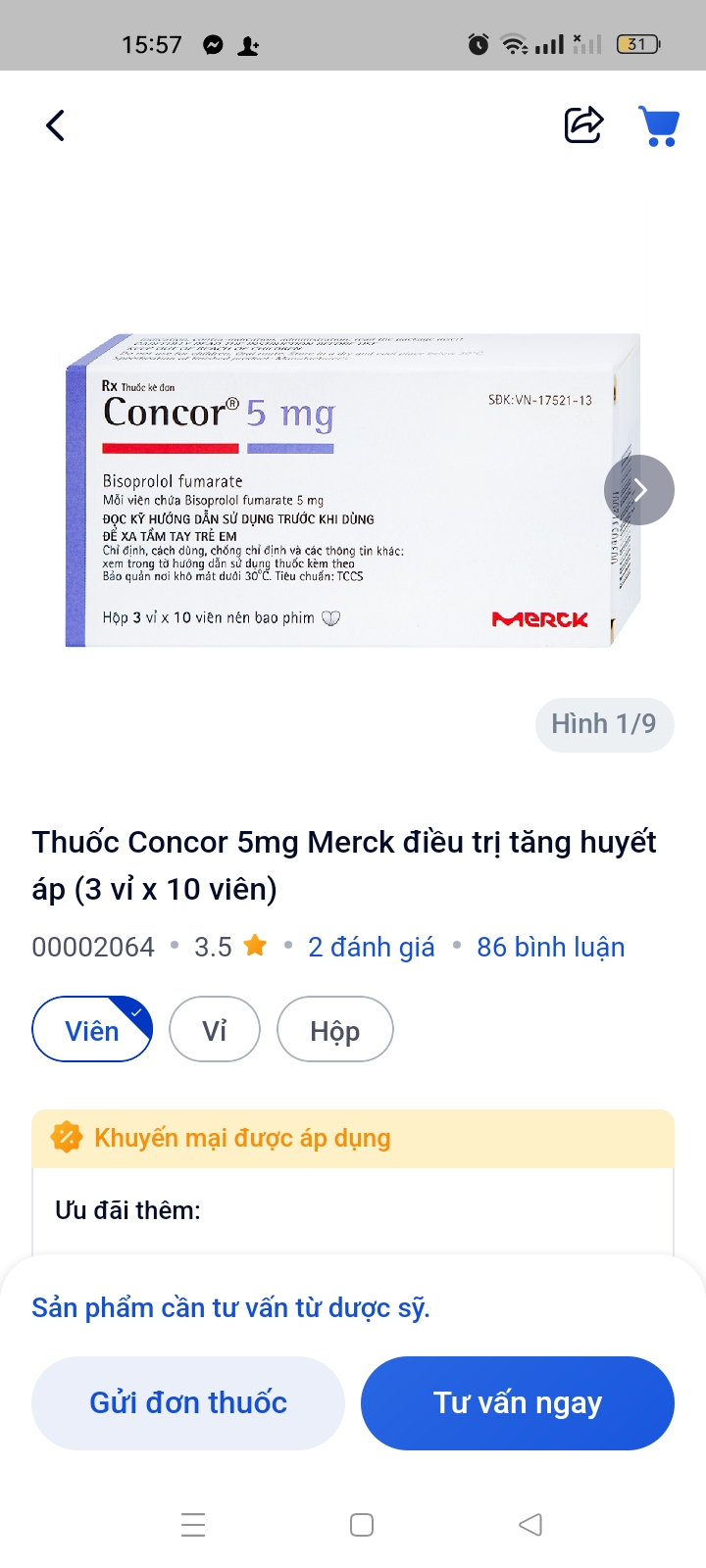
Task: Go to the system home screen
Action: coord(362,1525)
